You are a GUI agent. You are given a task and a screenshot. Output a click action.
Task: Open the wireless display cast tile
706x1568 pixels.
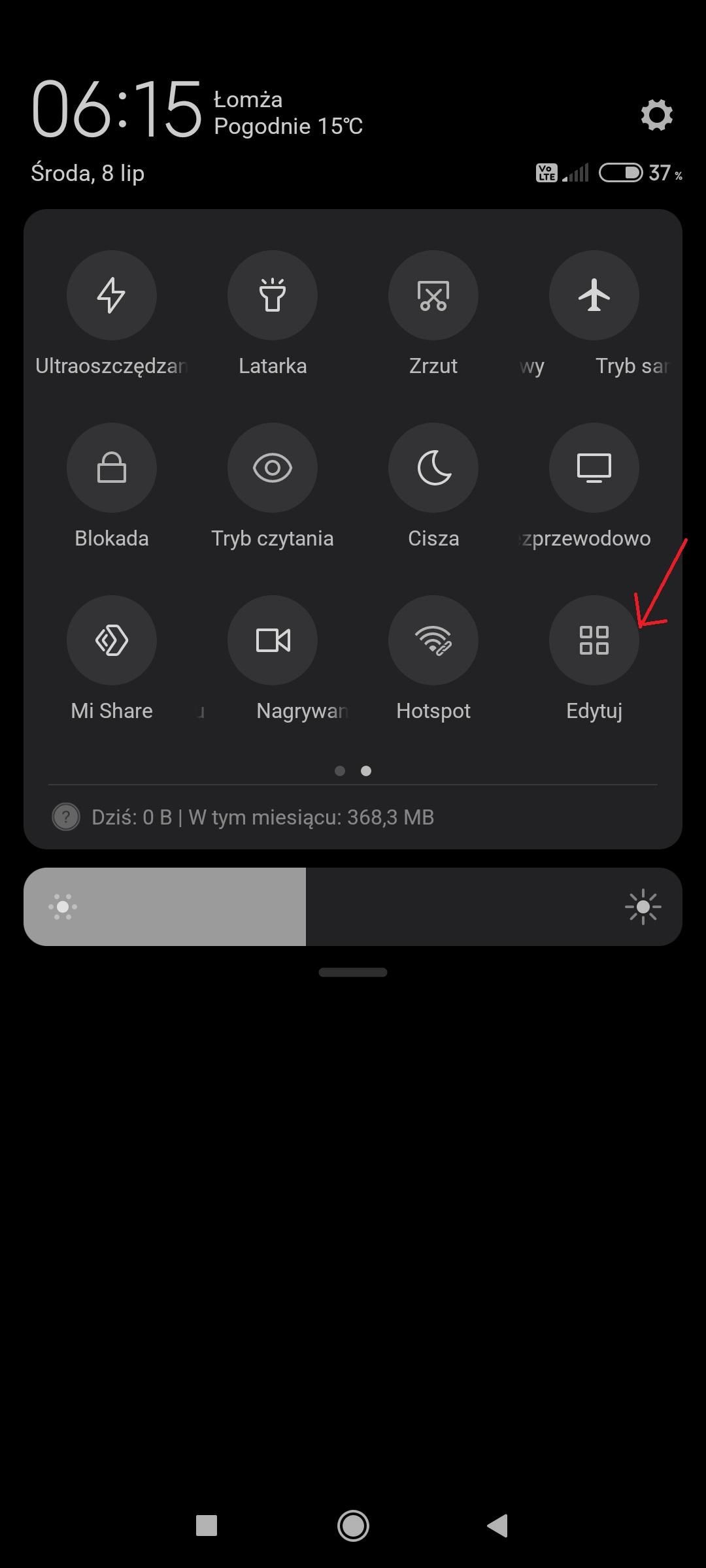(x=594, y=468)
